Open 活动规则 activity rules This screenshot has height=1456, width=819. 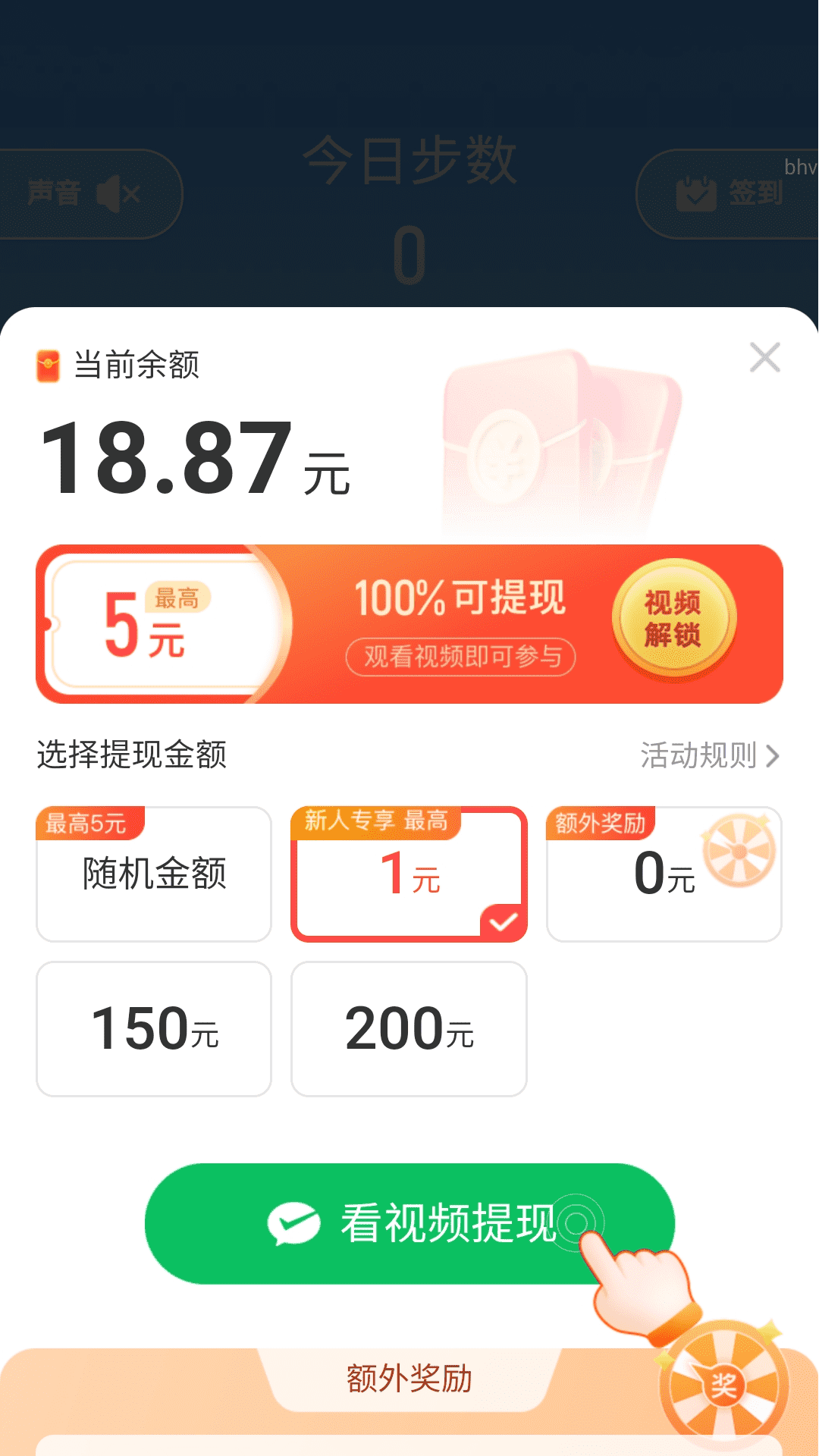[709, 755]
